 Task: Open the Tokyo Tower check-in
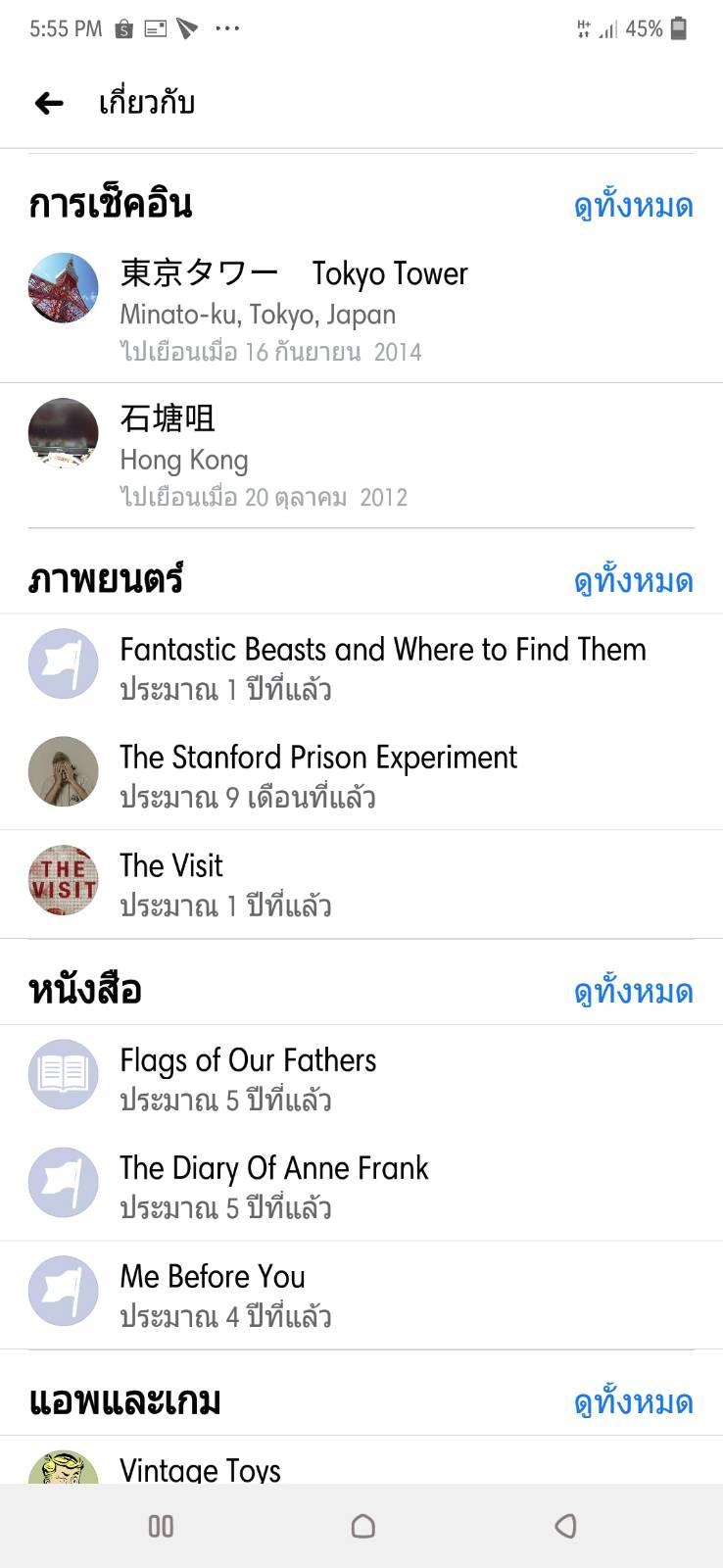[294, 274]
